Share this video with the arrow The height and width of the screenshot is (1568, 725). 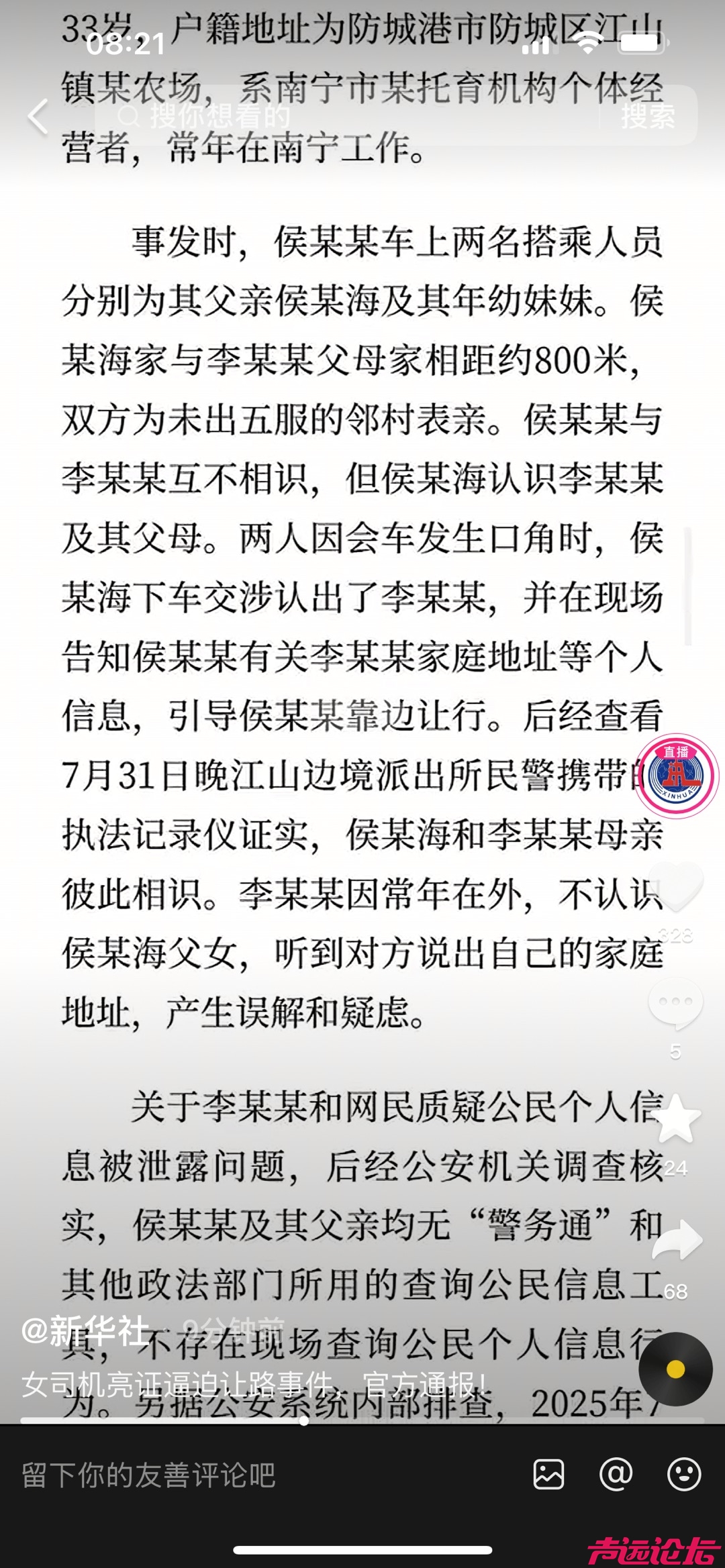(677, 1239)
